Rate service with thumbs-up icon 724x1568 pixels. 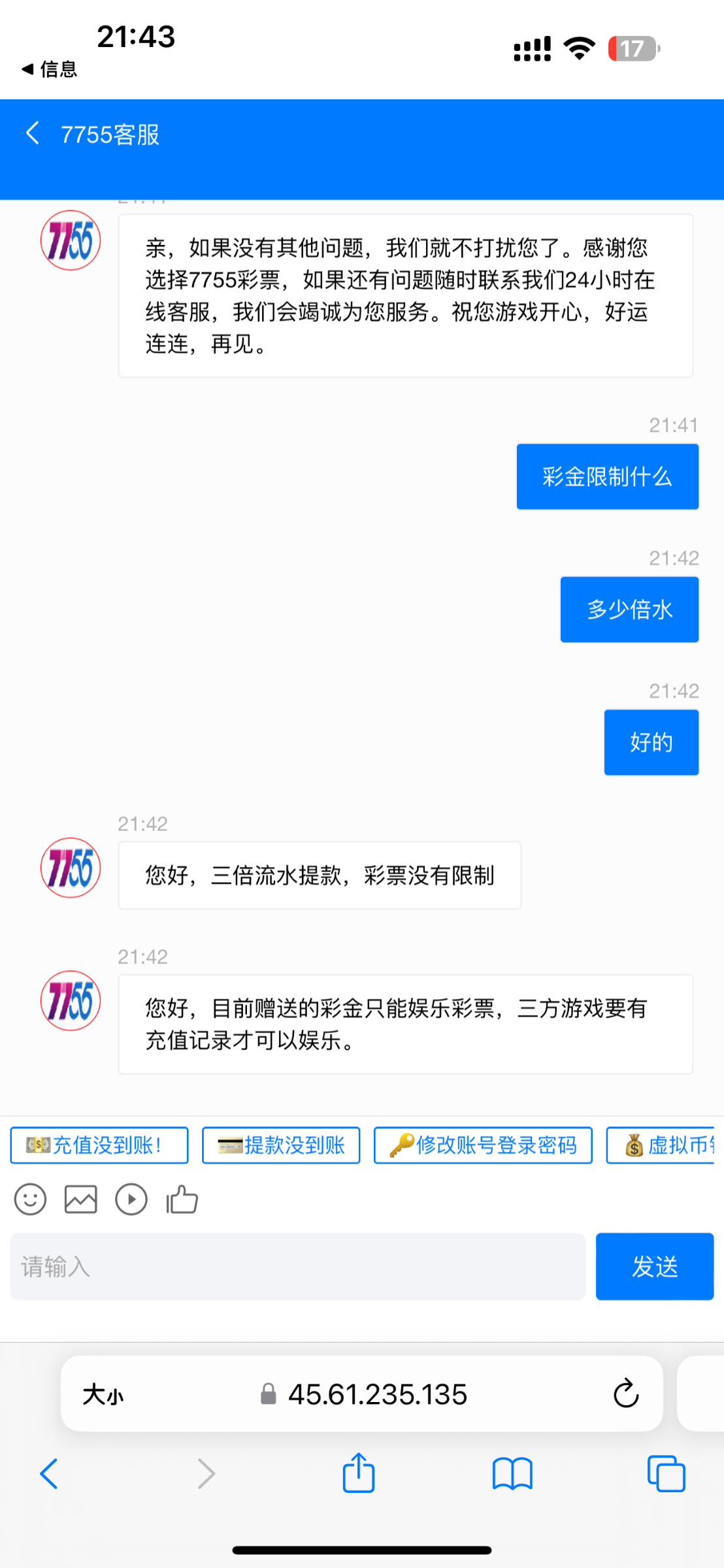[x=182, y=1200]
